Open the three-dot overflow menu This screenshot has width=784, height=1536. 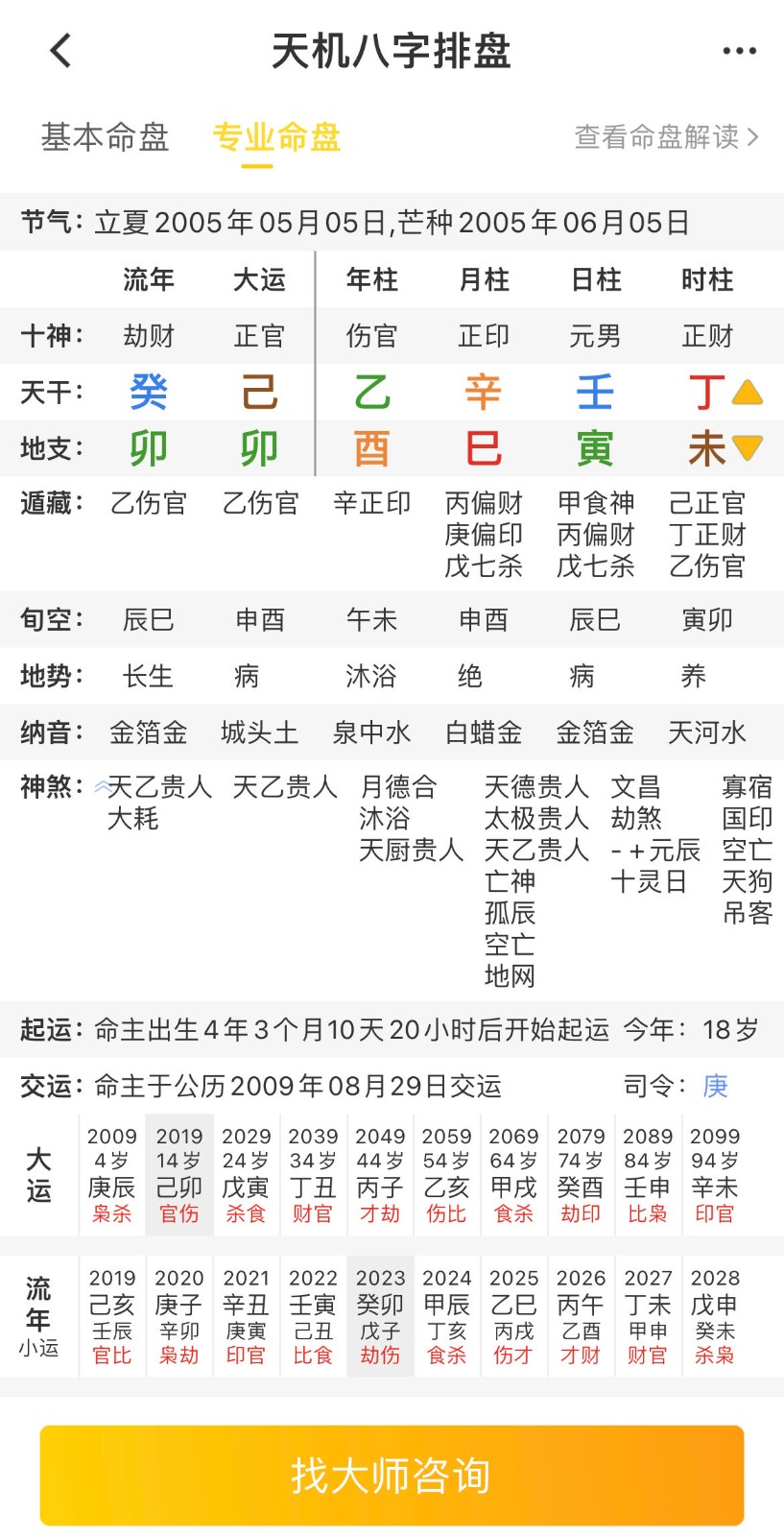(x=739, y=51)
